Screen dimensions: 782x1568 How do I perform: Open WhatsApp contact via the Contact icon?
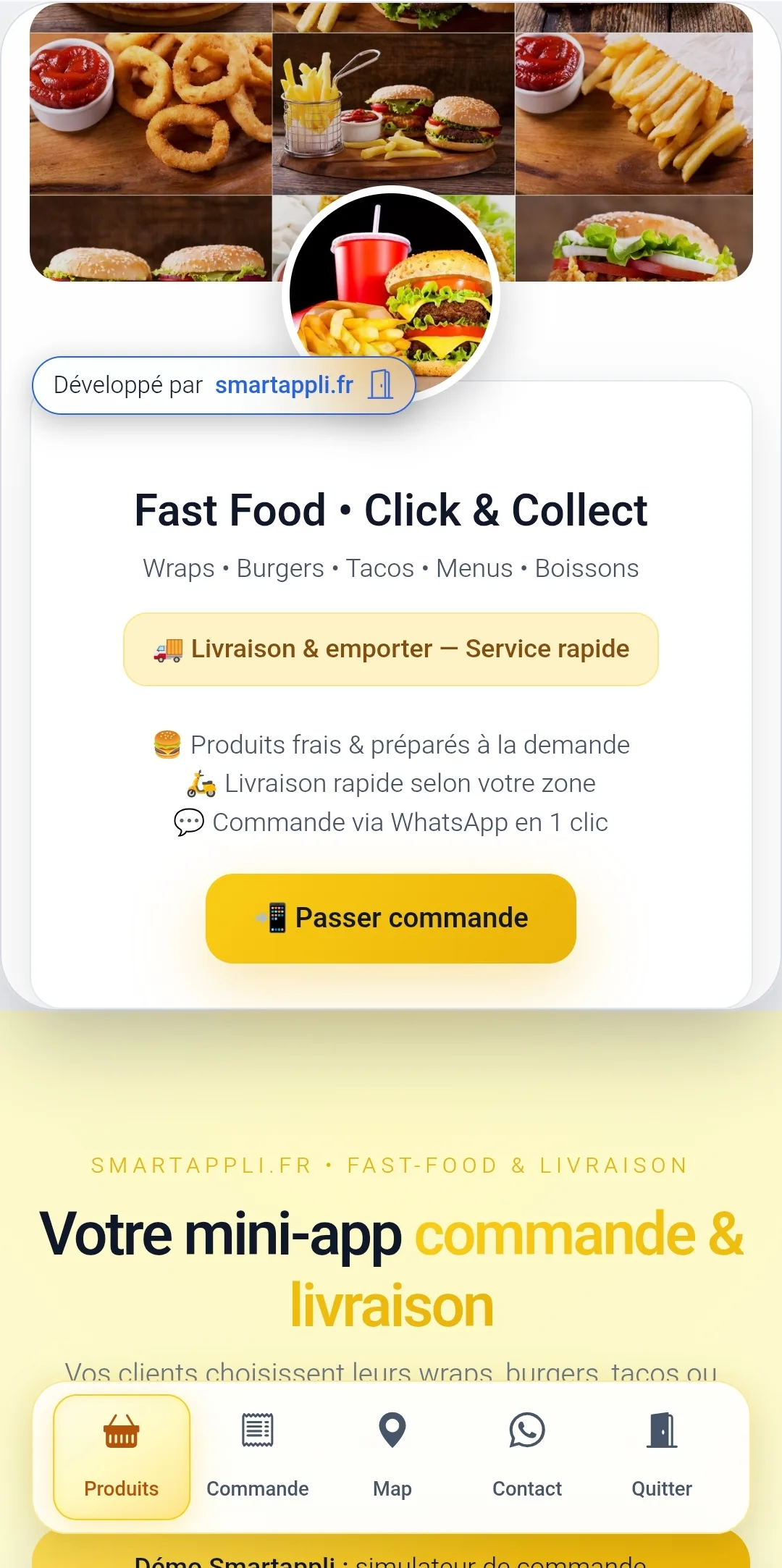(526, 1430)
